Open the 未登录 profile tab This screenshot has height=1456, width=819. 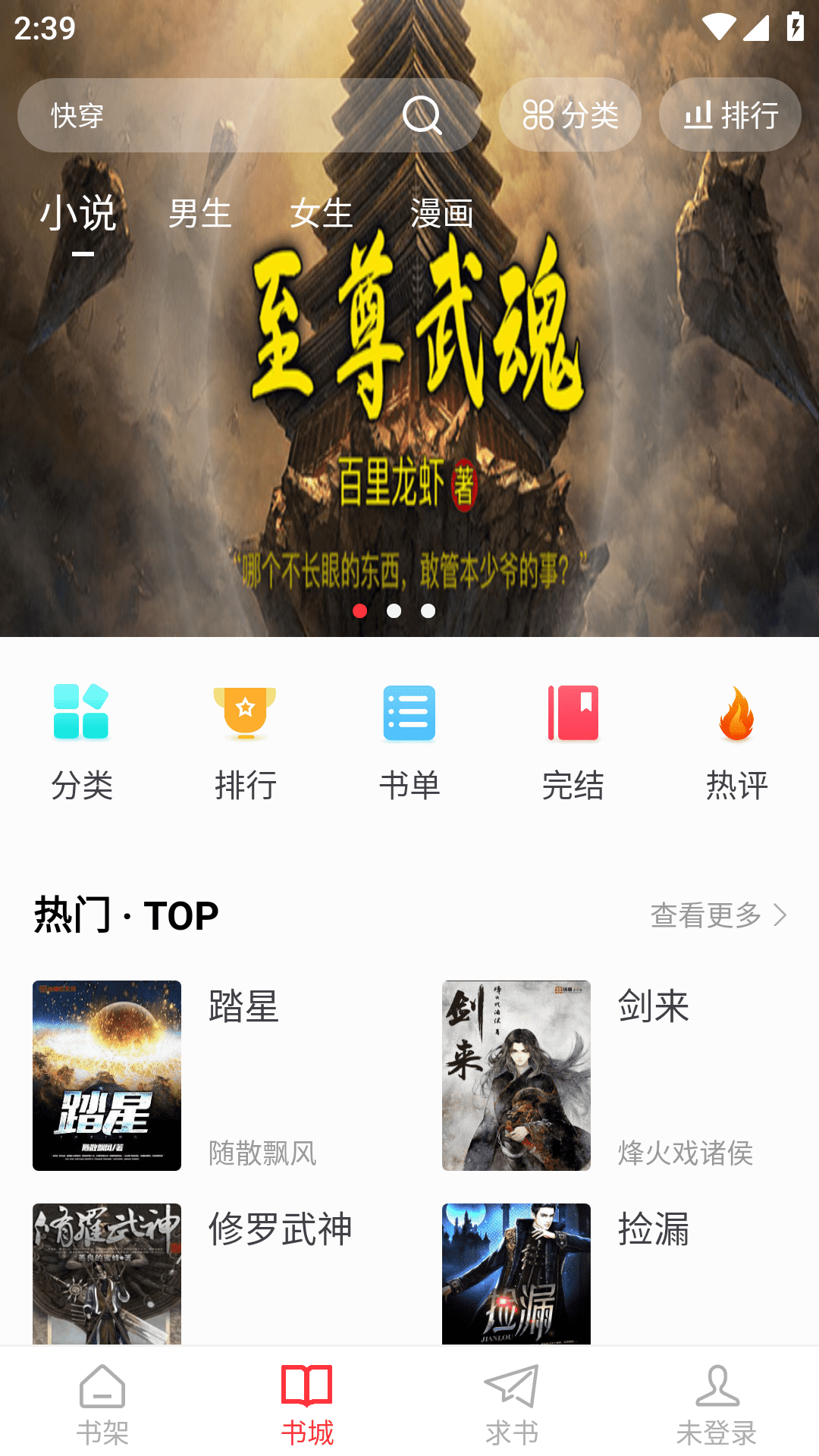pos(717,1404)
